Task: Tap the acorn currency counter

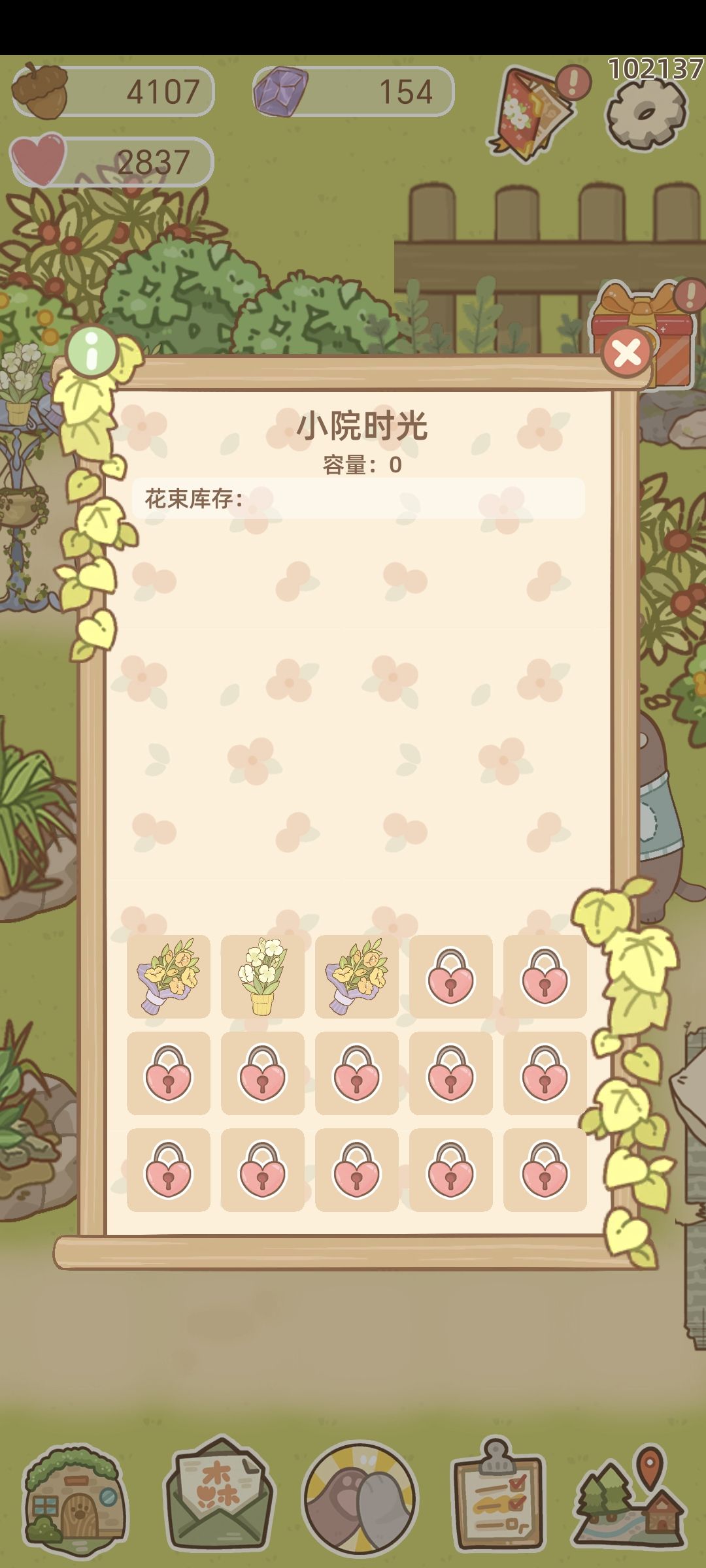Action: pos(114,91)
